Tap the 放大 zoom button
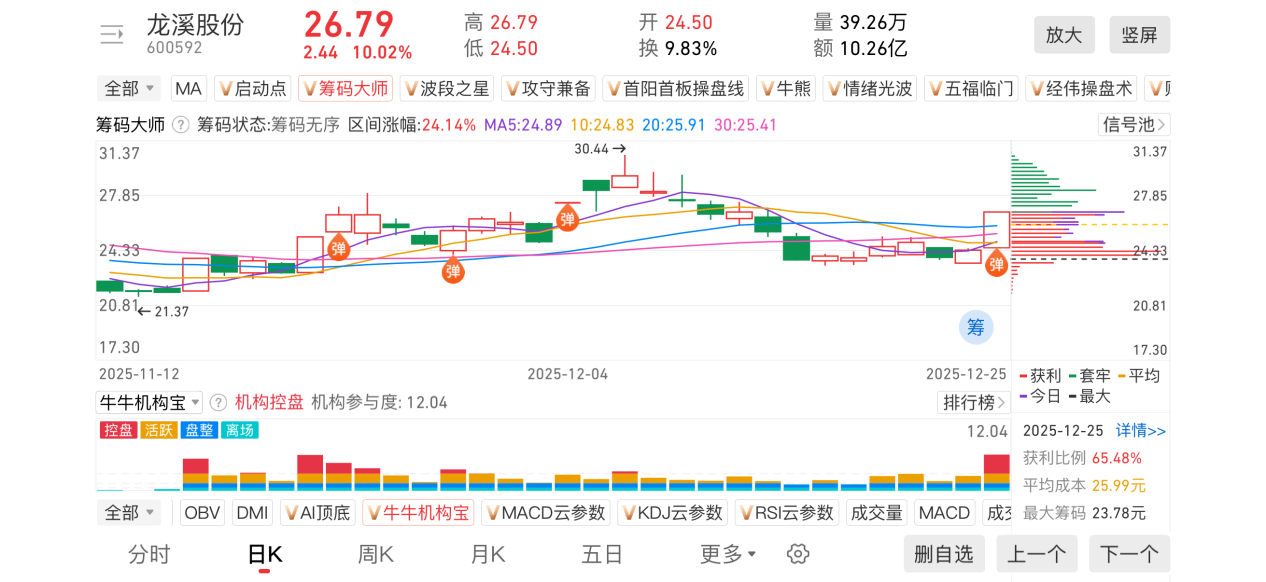Viewport: 1266px width, 582px height. pyautogui.click(x=1064, y=35)
